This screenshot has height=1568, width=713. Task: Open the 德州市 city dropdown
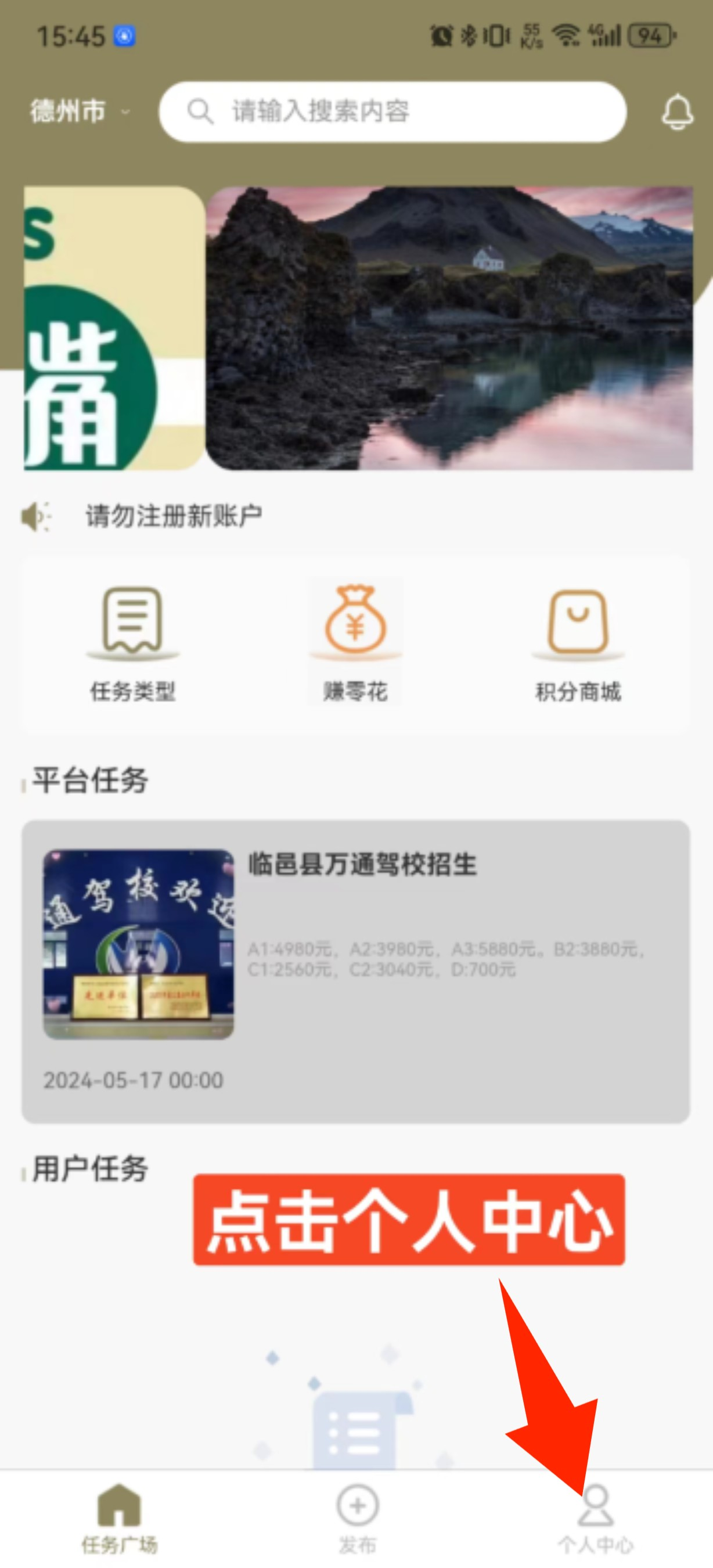click(79, 112)
